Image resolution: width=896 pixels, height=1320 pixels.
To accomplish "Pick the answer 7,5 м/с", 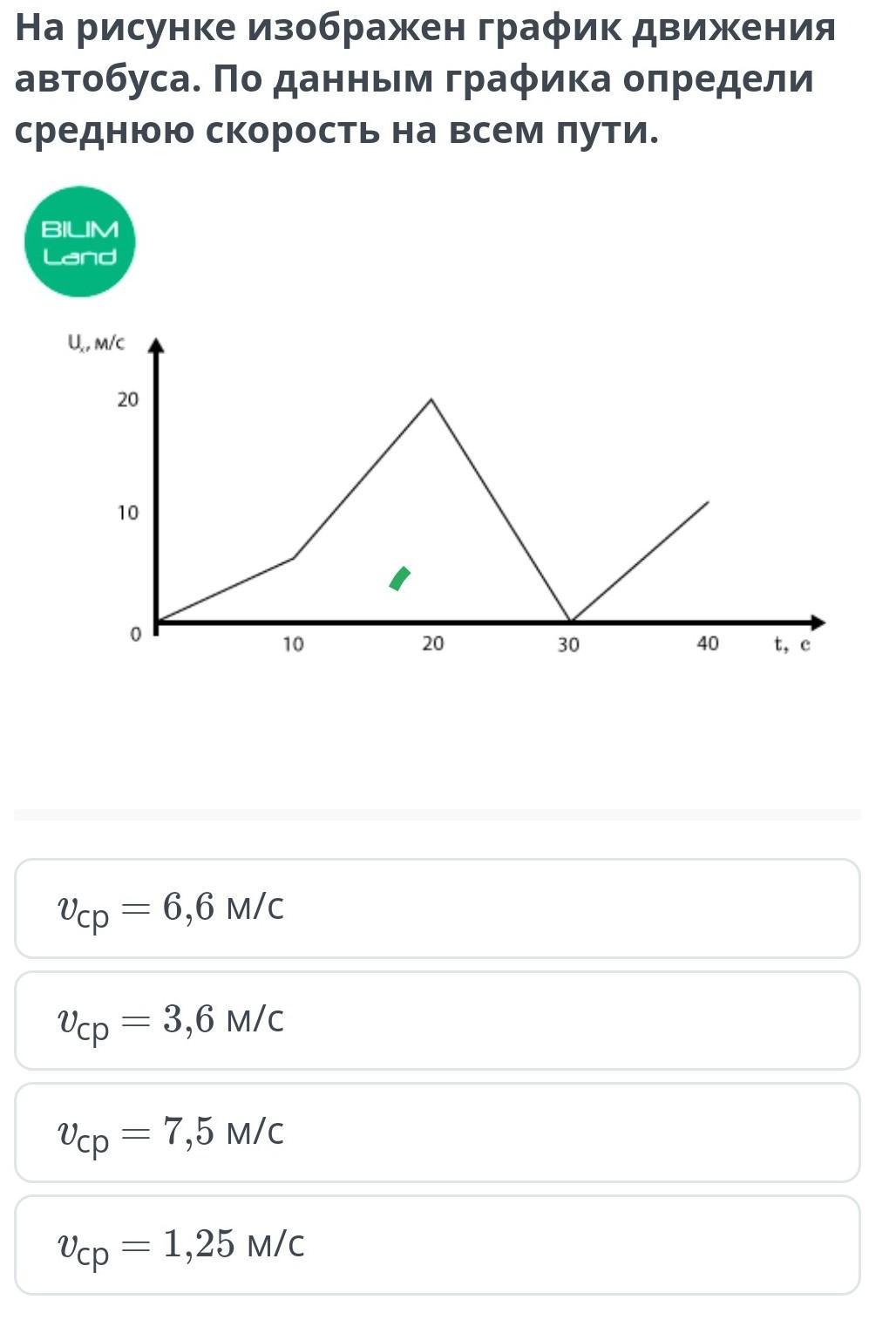I will [x=436, y=1133].
